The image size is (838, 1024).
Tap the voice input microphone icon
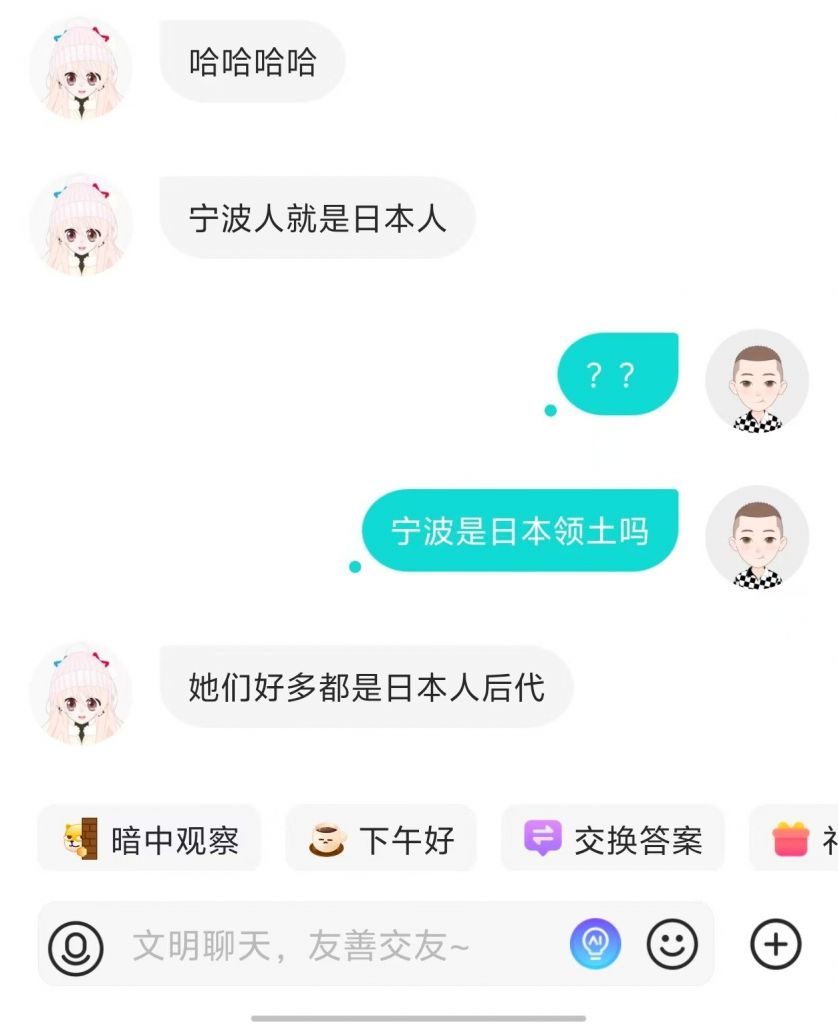pyautogui.click(x=76, y=945)
